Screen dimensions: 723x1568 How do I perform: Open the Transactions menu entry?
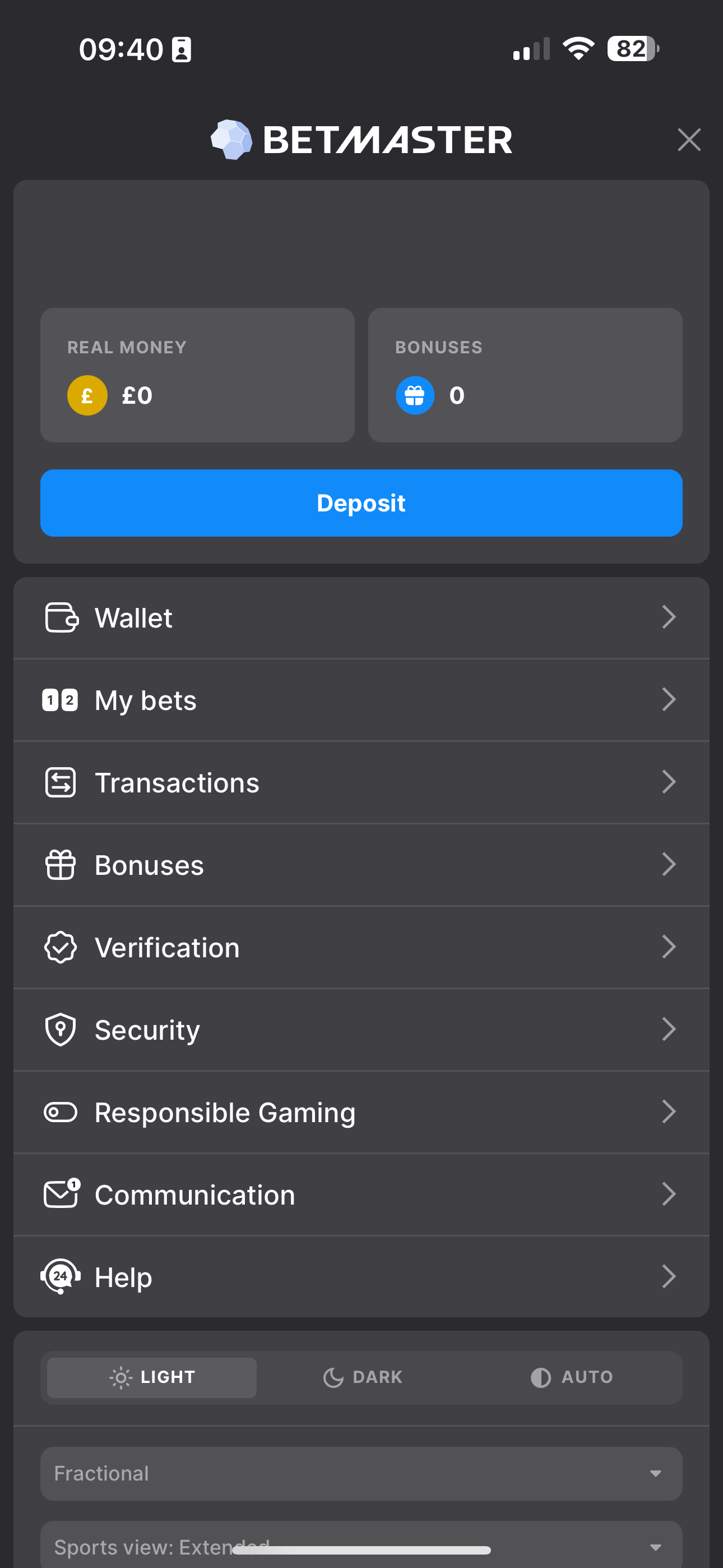click(x=361, y=782)
